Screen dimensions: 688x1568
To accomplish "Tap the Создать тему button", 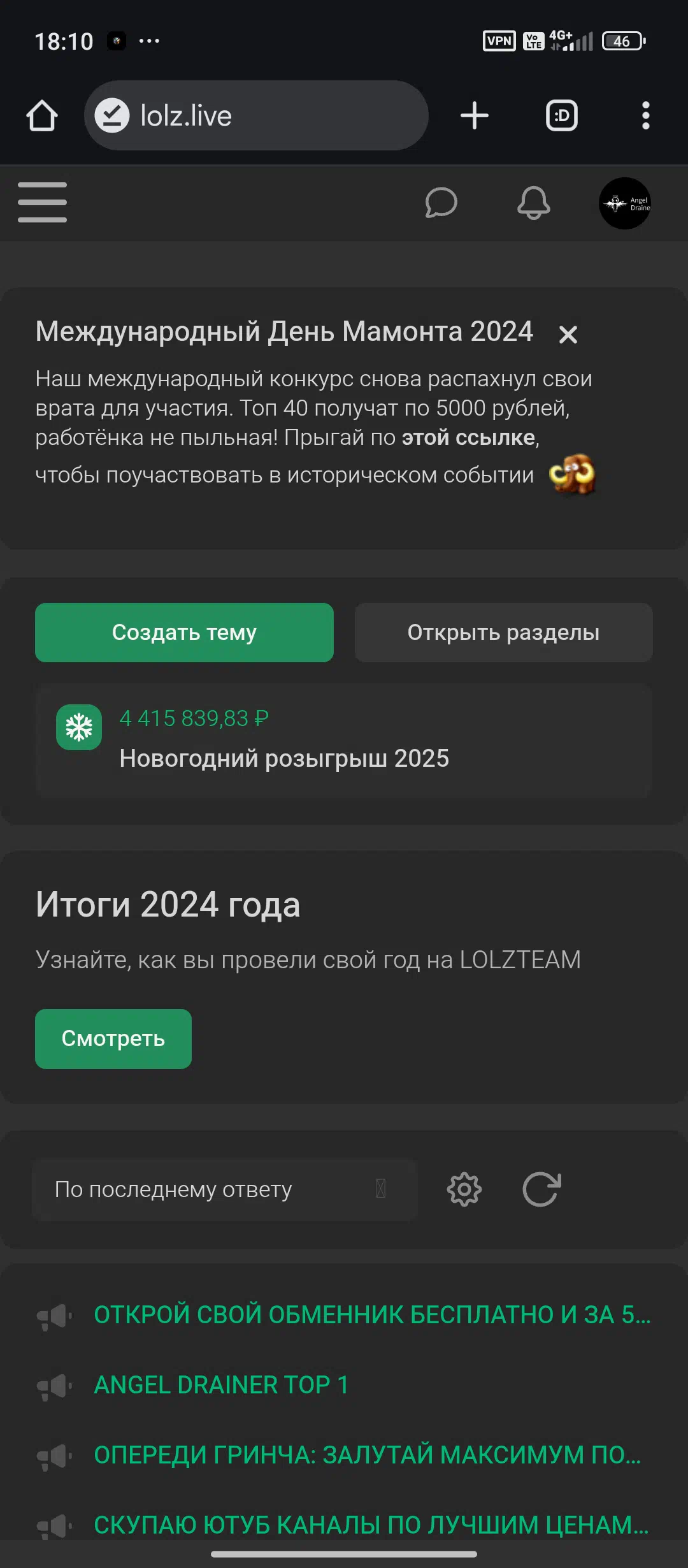I will [x=184, y=632].
